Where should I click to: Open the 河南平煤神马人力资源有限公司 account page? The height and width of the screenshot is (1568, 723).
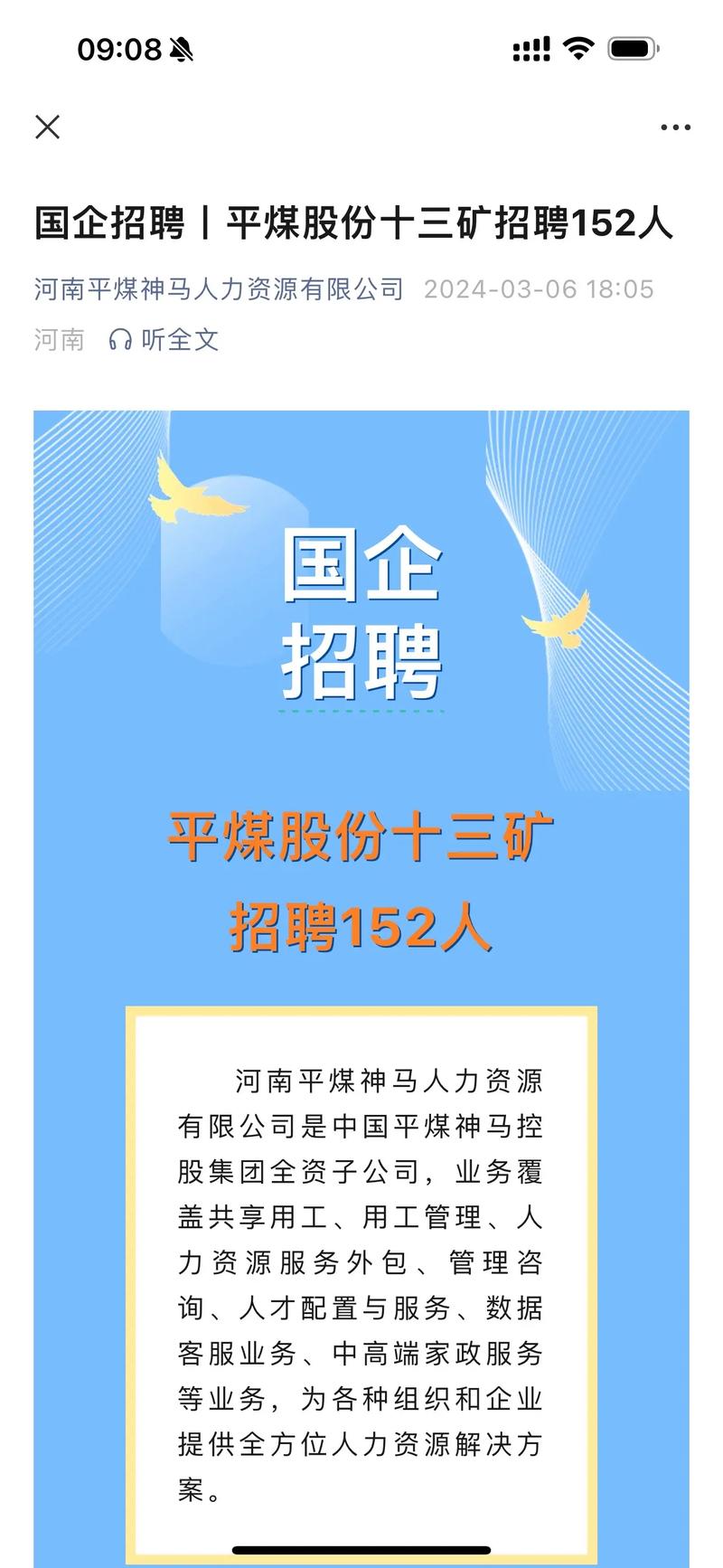point(219,289)
